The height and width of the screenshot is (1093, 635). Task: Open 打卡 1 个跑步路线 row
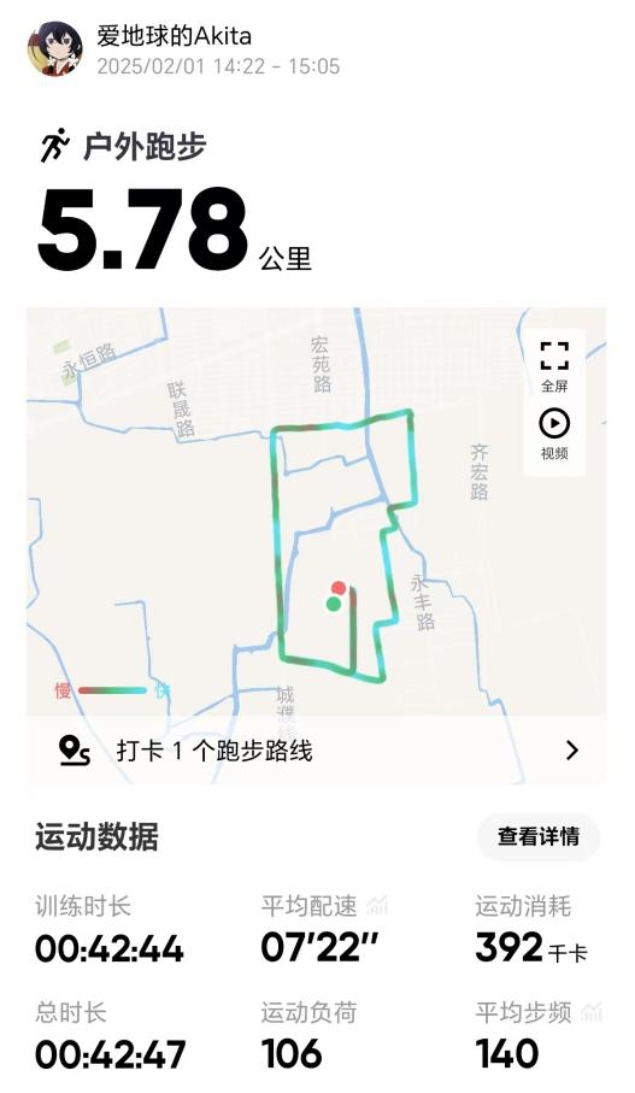click(316, 750)
